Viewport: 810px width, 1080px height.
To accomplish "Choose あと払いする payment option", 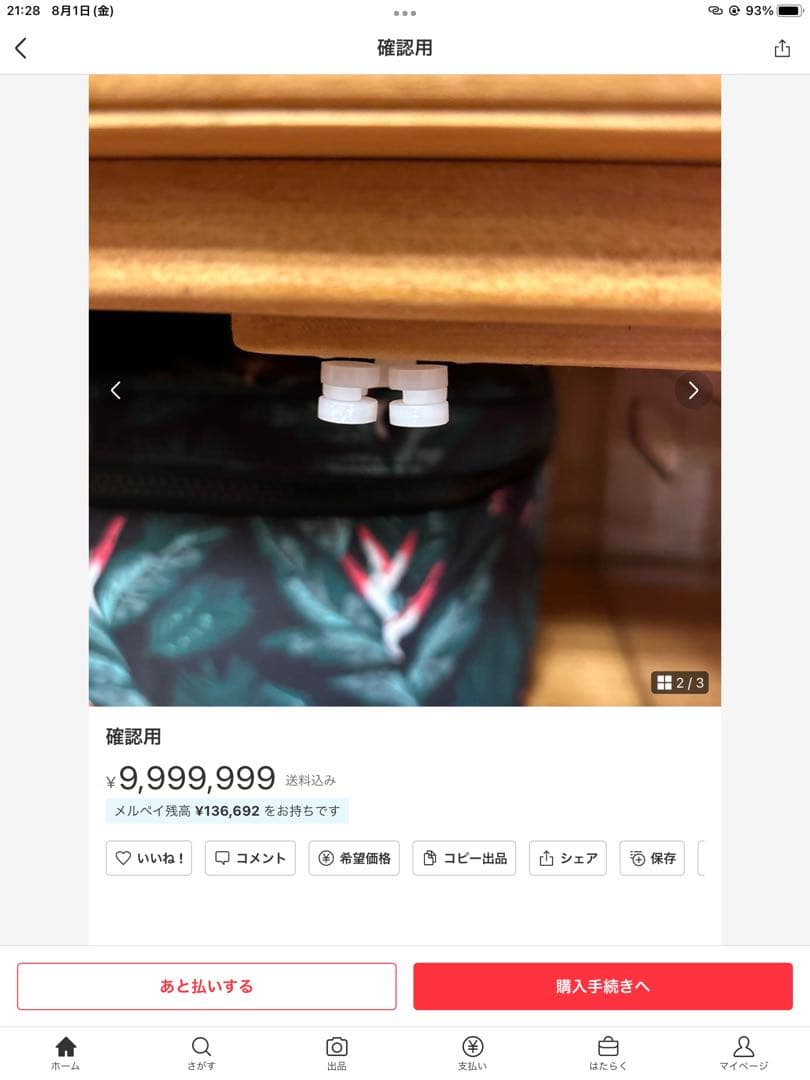I will point(207,986).
